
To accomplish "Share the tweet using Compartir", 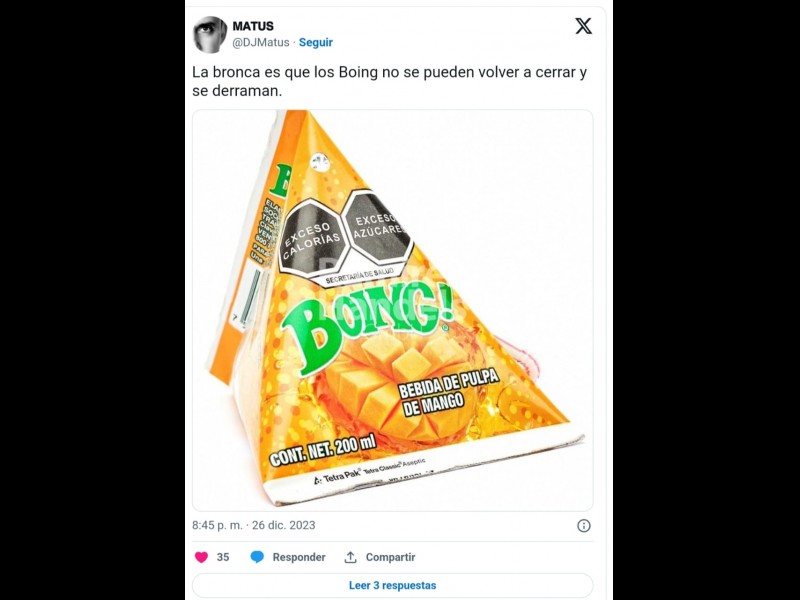I will point(379,557).
